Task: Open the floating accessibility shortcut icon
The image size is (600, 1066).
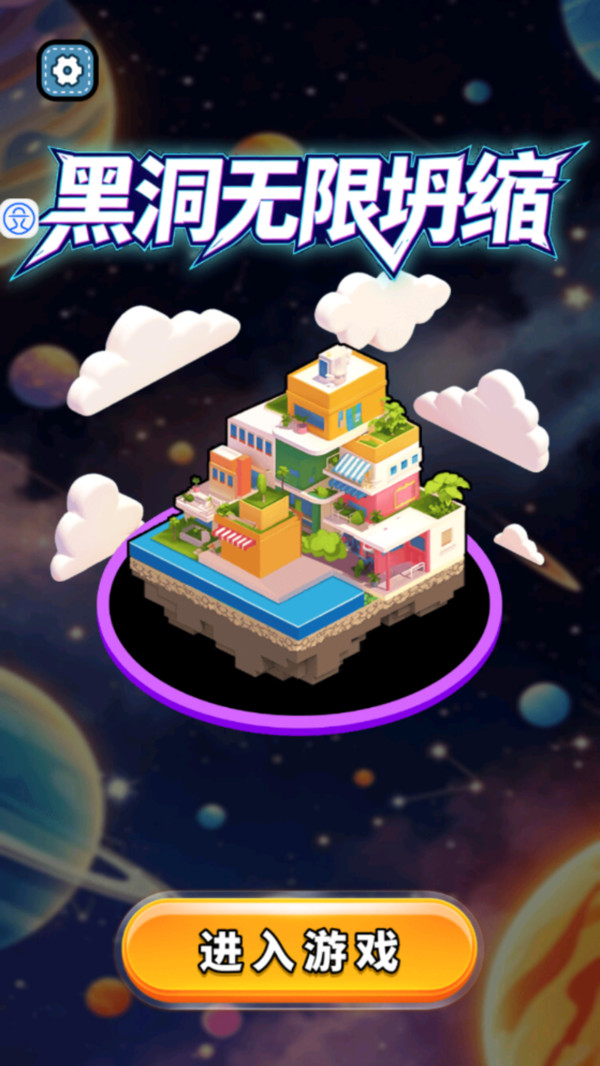Action: (17, 219)
